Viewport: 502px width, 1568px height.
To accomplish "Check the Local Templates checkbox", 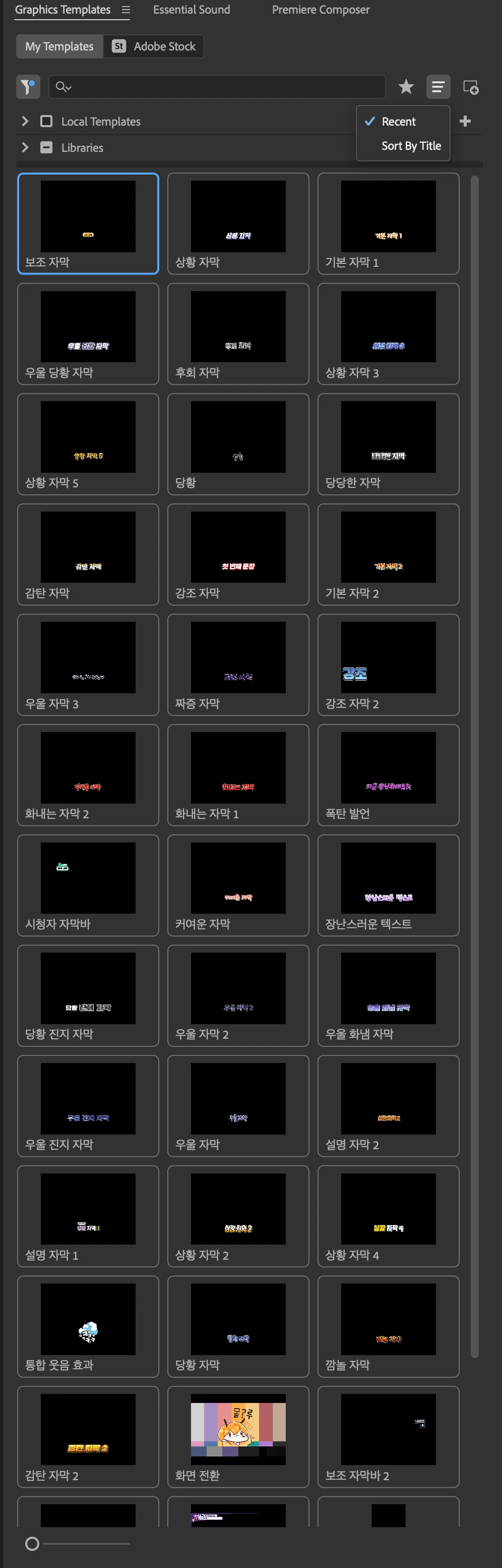I will point(46,121).
